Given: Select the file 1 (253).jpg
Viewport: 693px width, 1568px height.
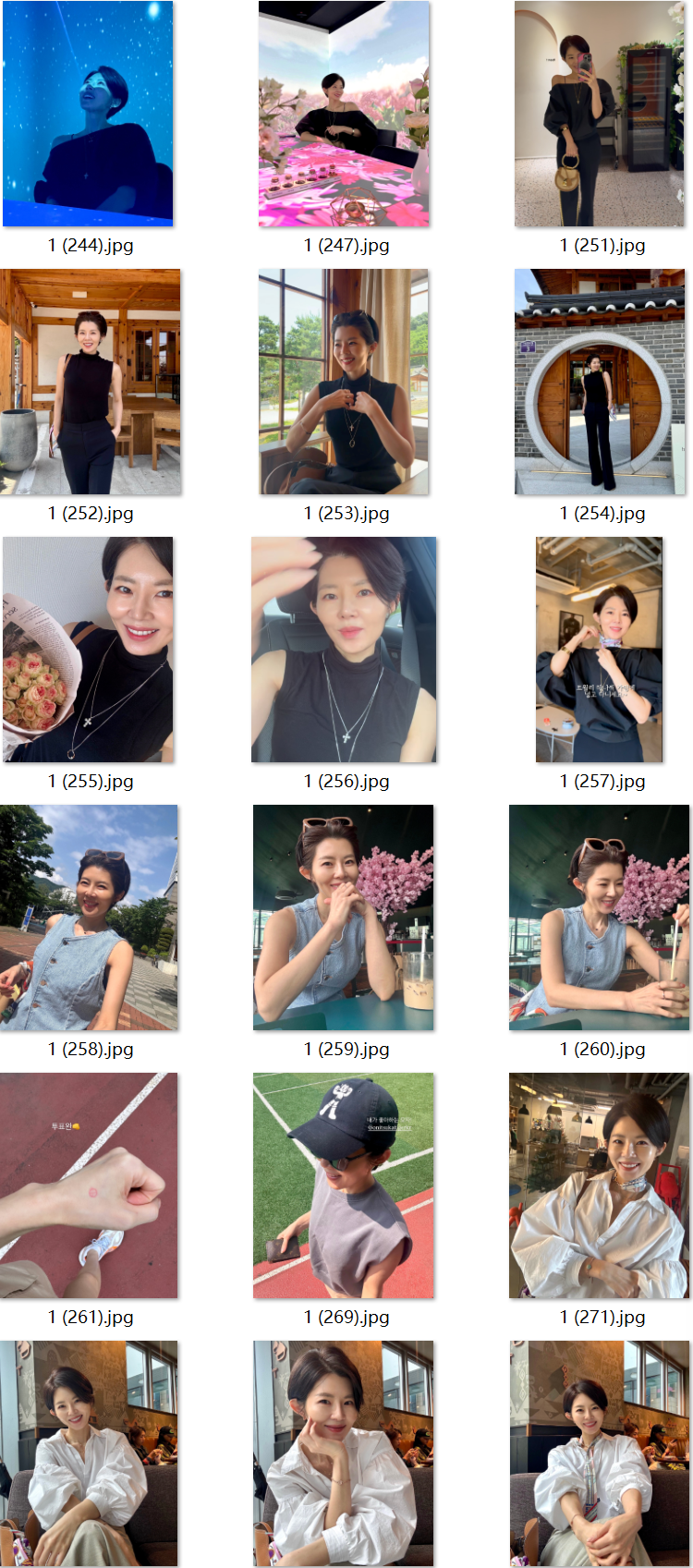Looking at the screenshot, I should point(344,382).
